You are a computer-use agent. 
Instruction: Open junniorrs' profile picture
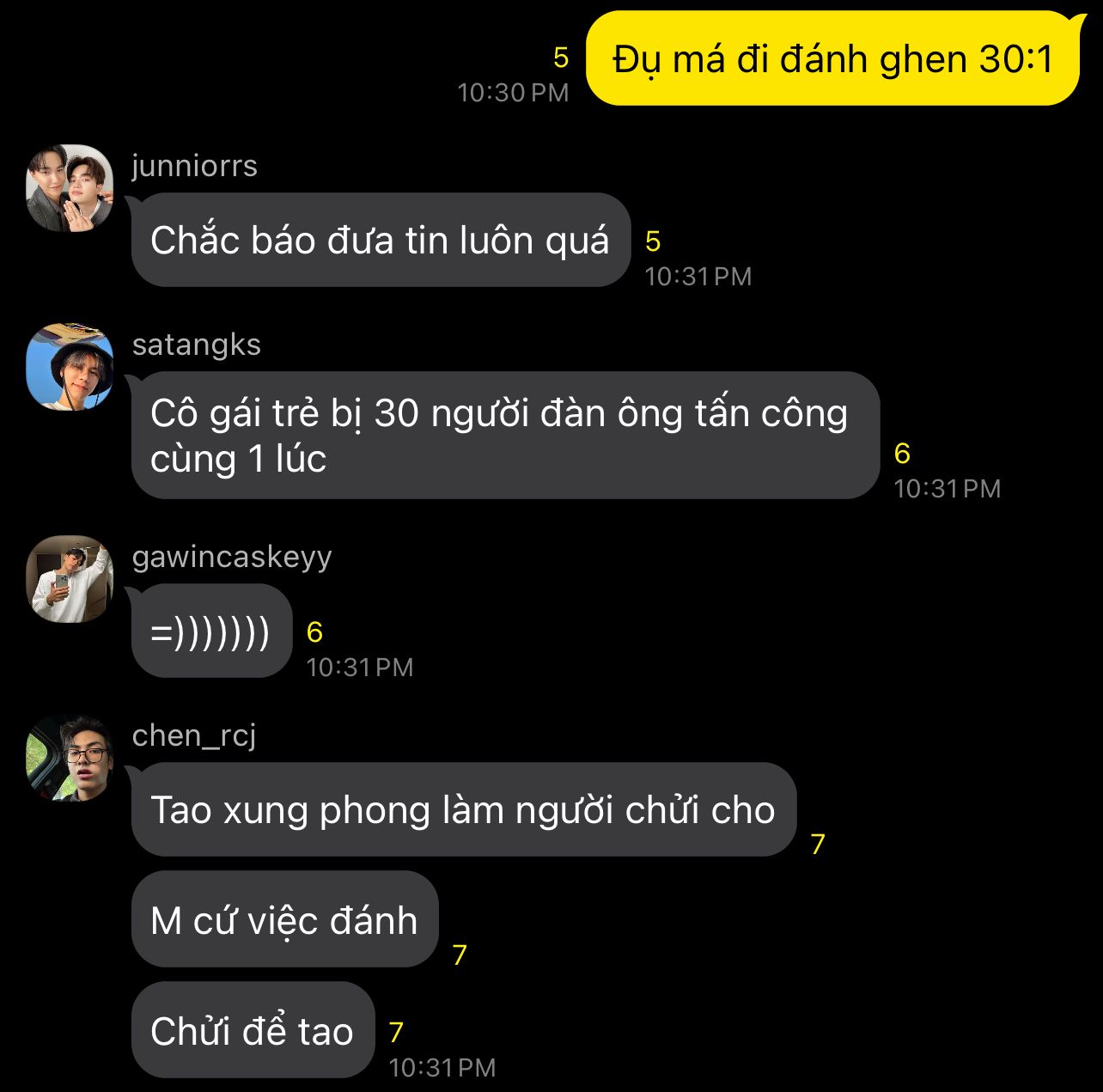(70, 188)
